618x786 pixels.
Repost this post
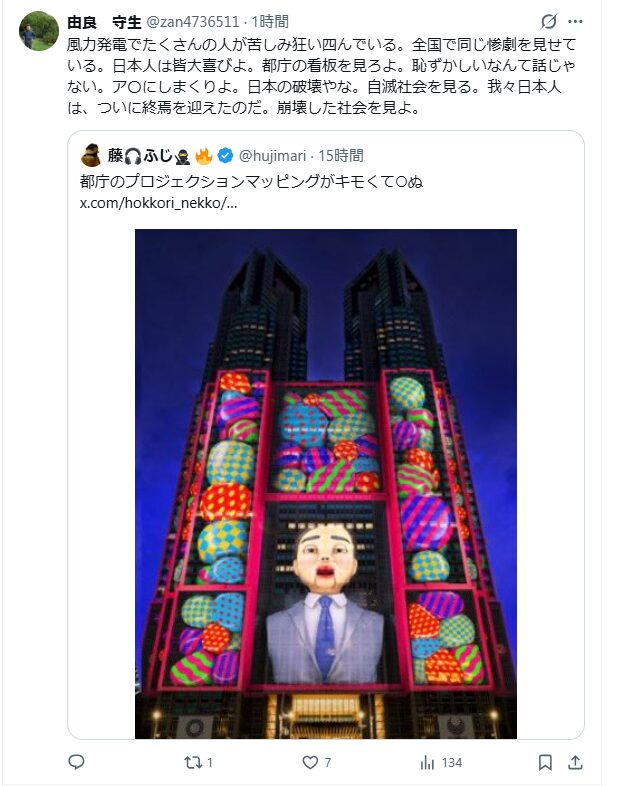[x=195, y=762]
